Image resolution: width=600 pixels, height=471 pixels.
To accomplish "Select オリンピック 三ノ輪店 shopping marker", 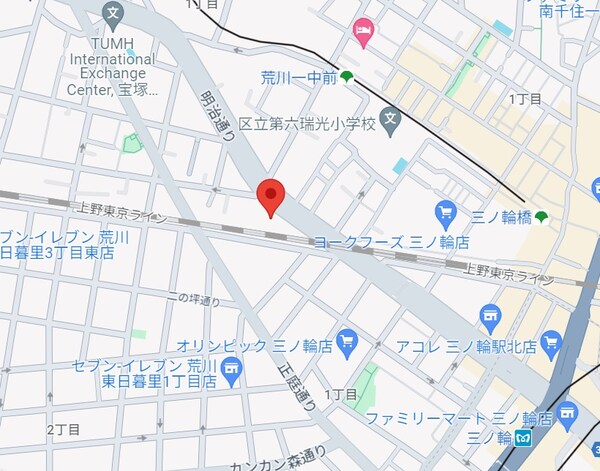I will tap(347, 342).
